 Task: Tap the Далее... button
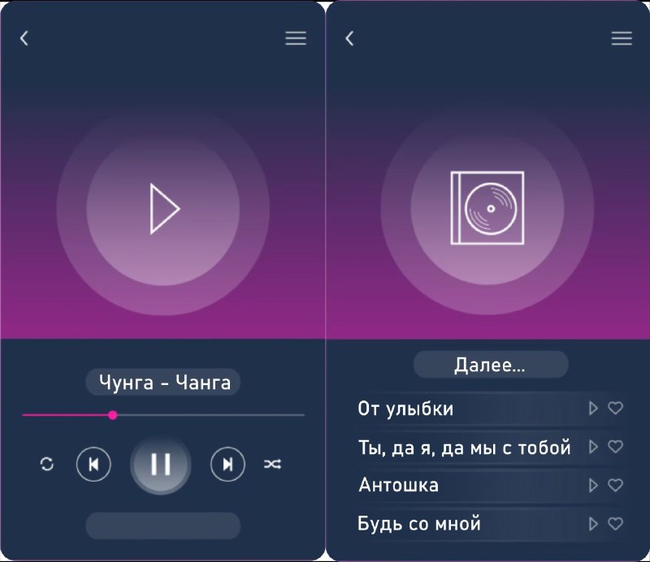click(x=490, y=365)
